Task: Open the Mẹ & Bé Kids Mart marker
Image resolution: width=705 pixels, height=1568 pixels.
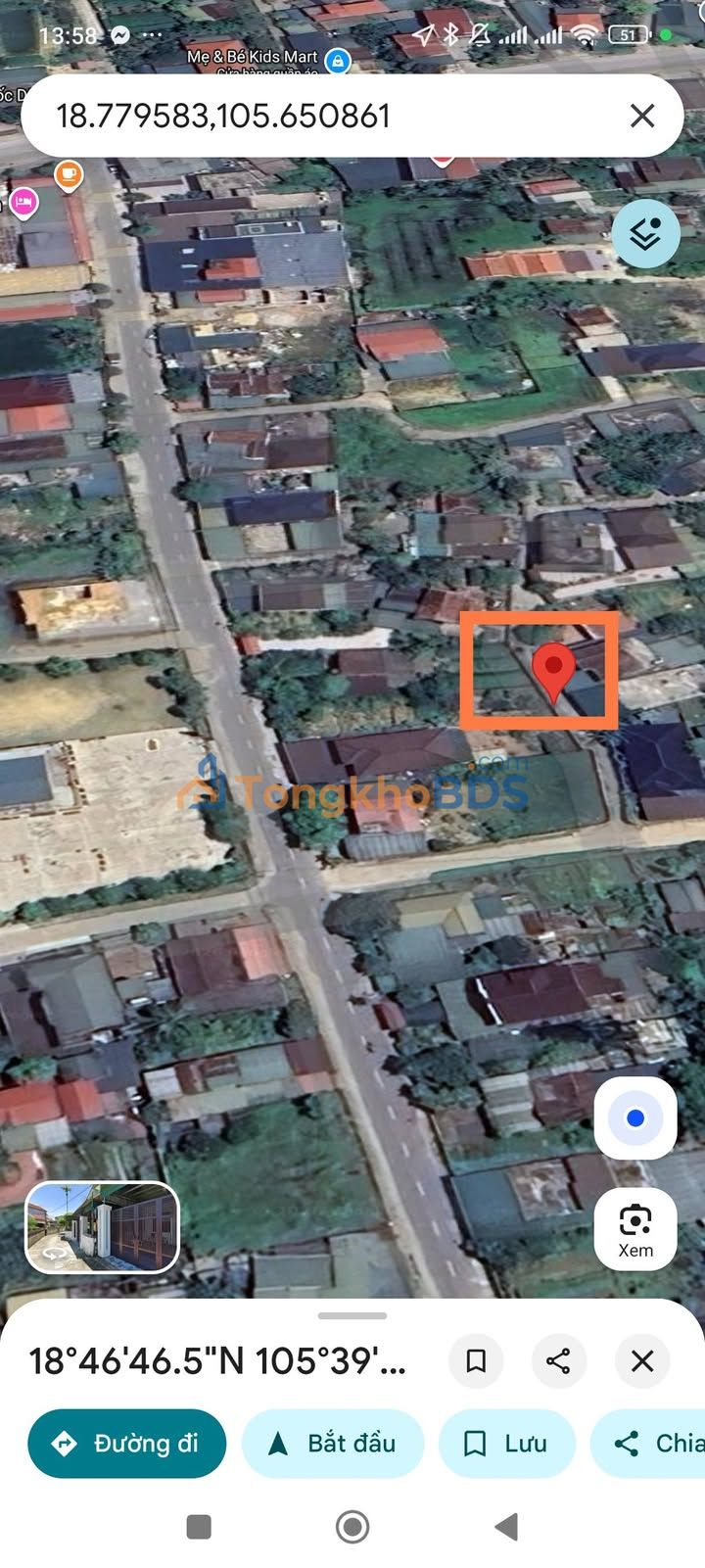Action: point(338,61)
